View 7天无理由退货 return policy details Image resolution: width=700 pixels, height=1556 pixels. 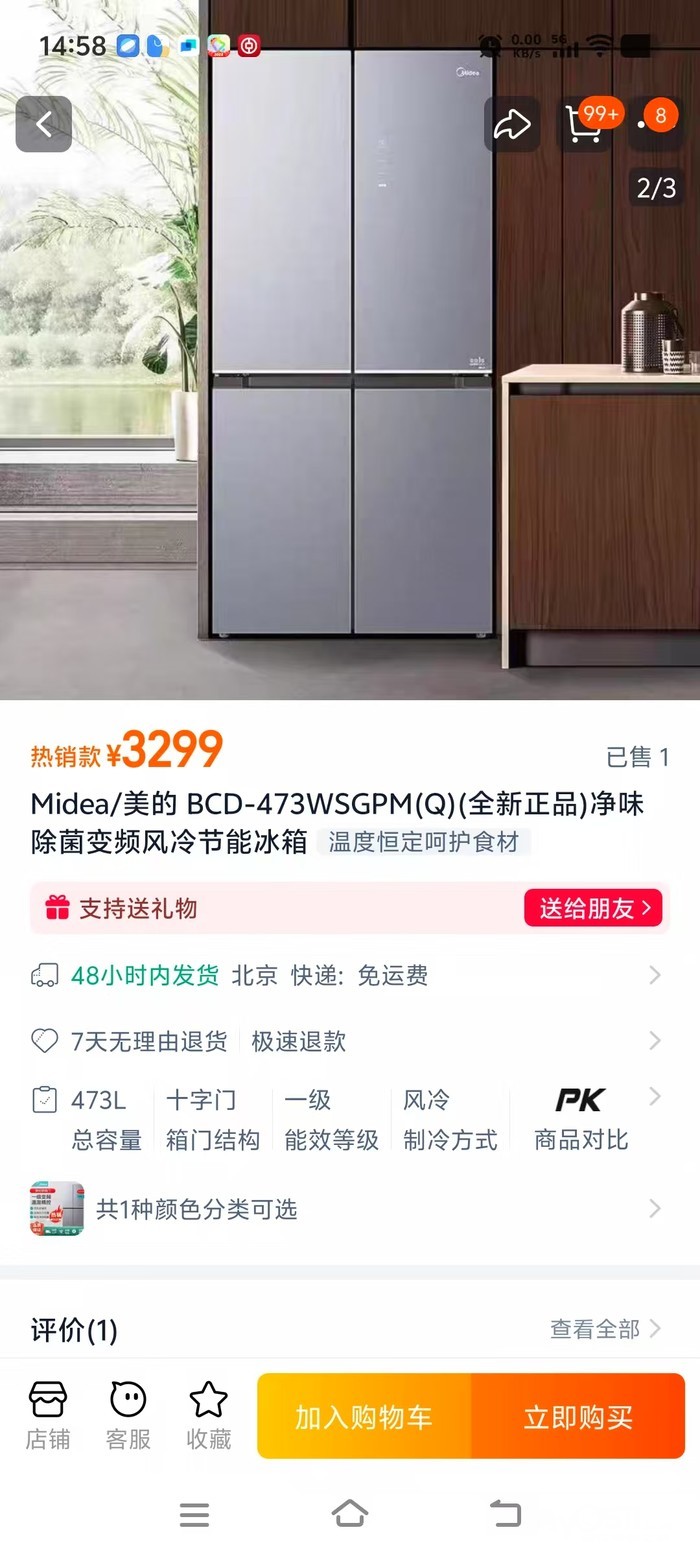click(x=349, y=1041)
